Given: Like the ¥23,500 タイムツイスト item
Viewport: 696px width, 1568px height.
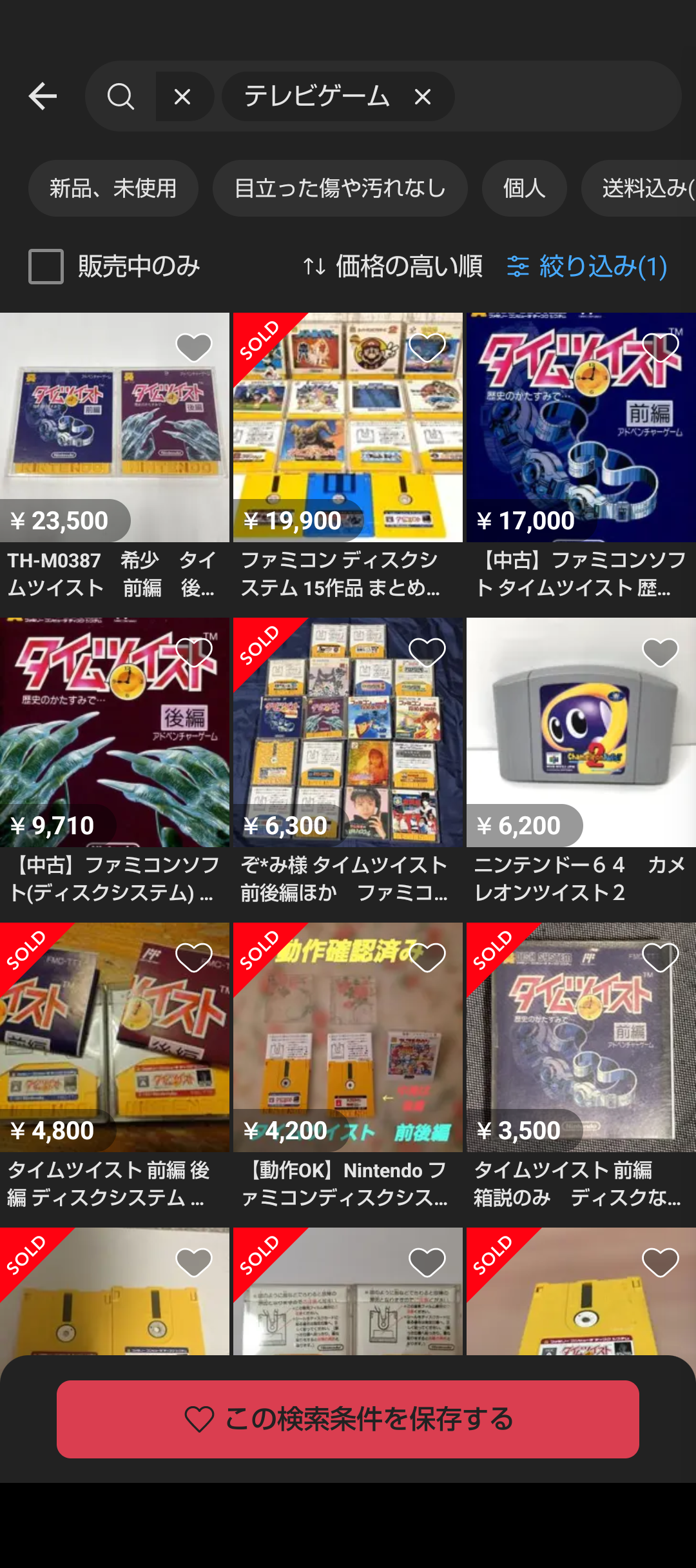Looking at the screenshot, I should [194, 348].
